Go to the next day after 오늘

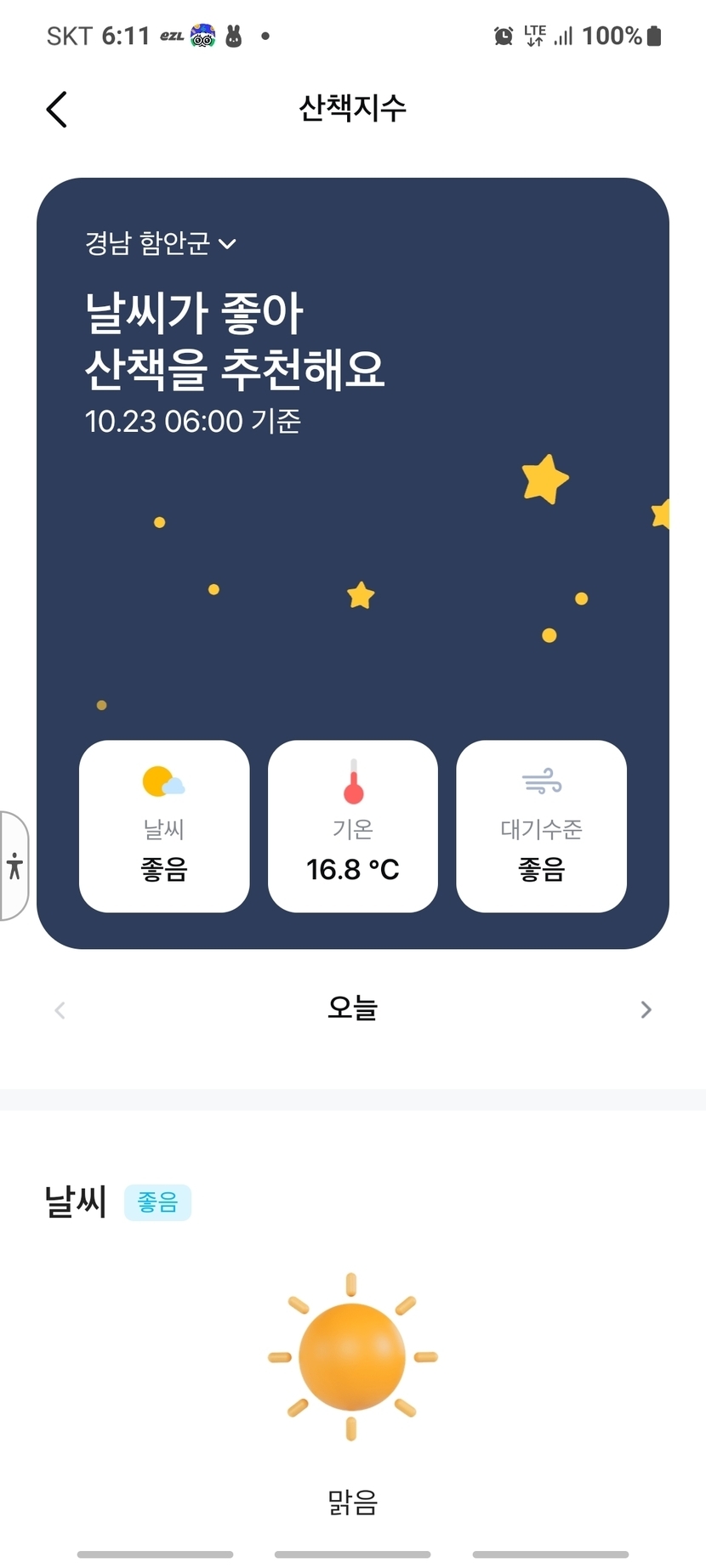pos(646,1009)
